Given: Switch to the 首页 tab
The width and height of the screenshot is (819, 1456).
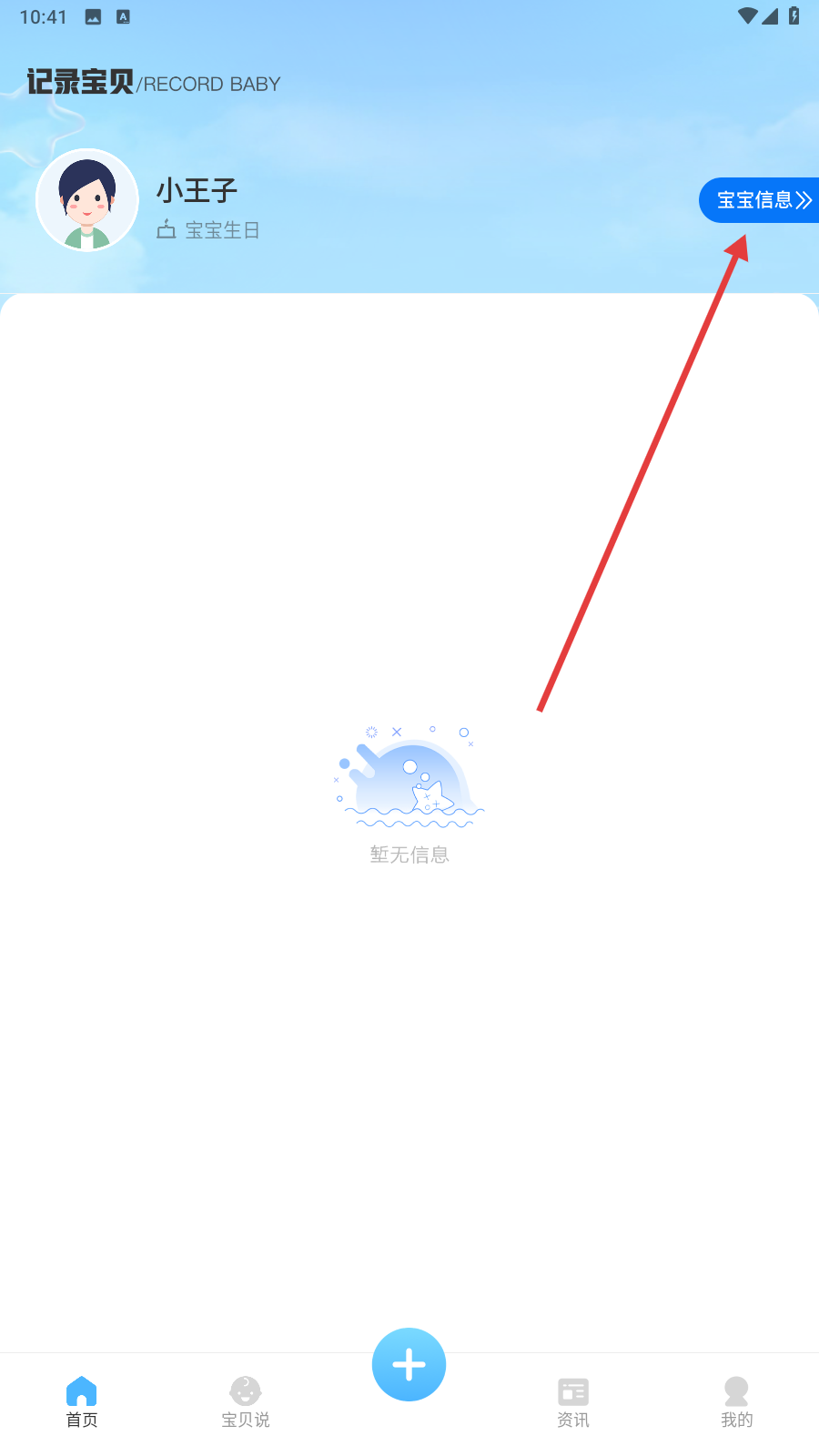Looking at the screenshot, I should pos(82,1402).
